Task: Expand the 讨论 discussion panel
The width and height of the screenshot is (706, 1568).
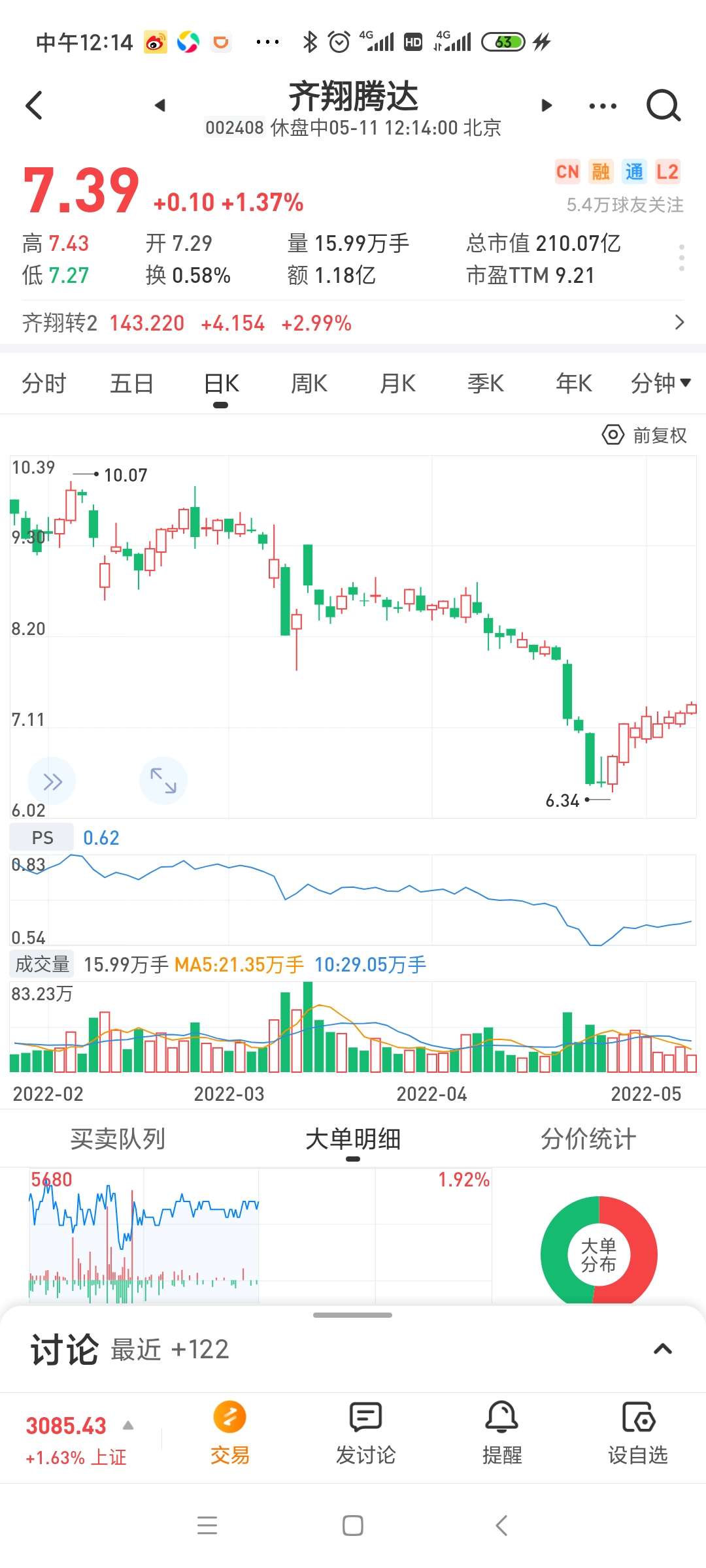Action: click(x=663, y=1349)
